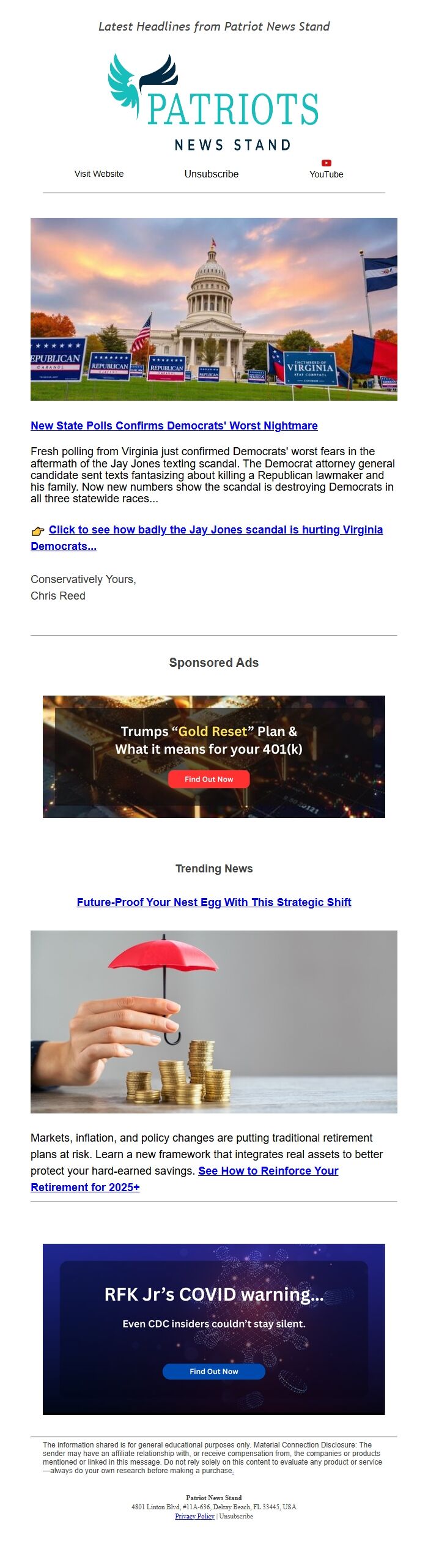Screen dimensions: 428x1568
Task: Open headline 'New State Polls Confirms Democrats' Worst Nightmare'
Action: point(174,426)
